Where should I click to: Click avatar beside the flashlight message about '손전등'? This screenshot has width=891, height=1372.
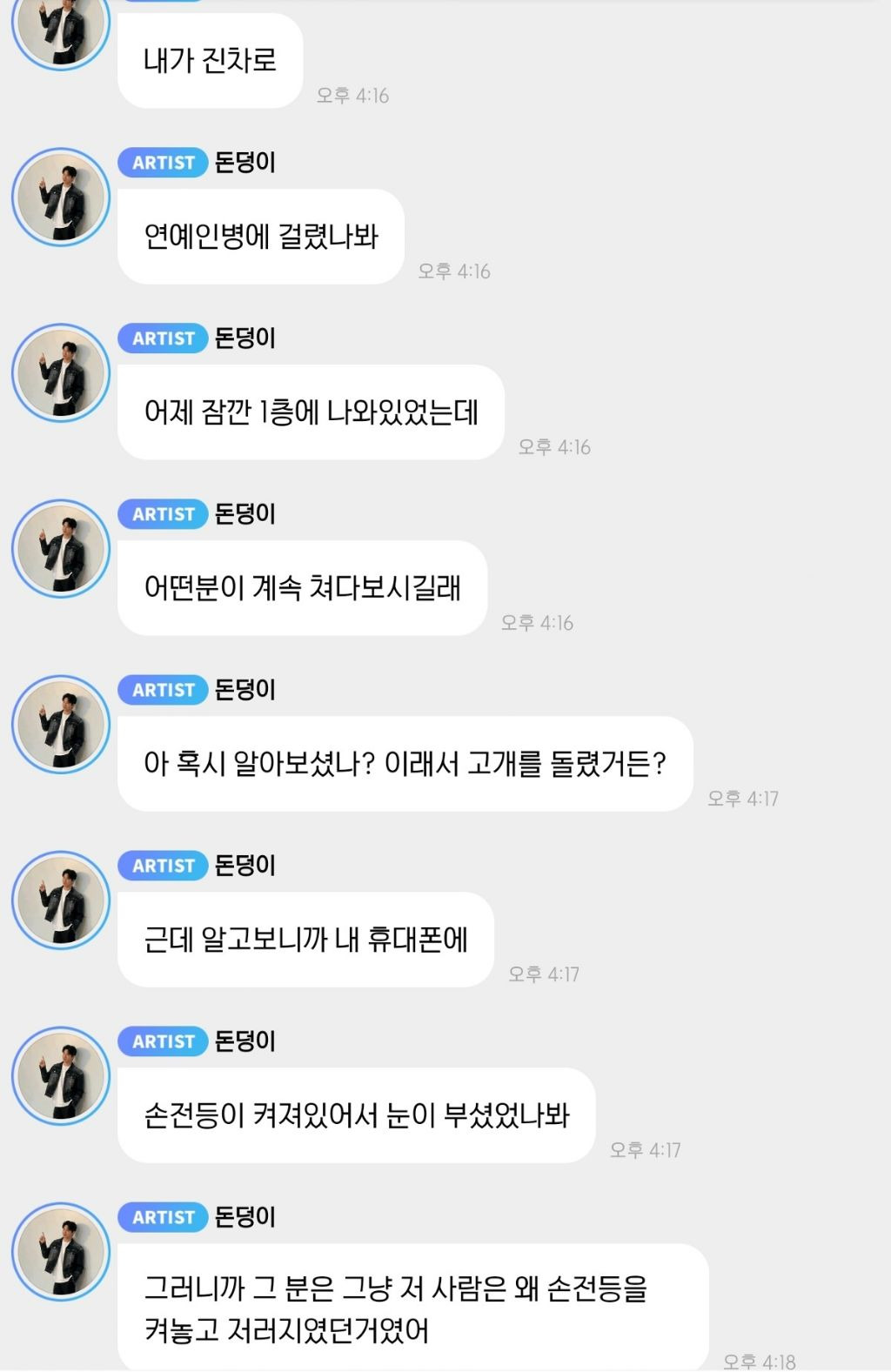click(x=61, y=1076)
